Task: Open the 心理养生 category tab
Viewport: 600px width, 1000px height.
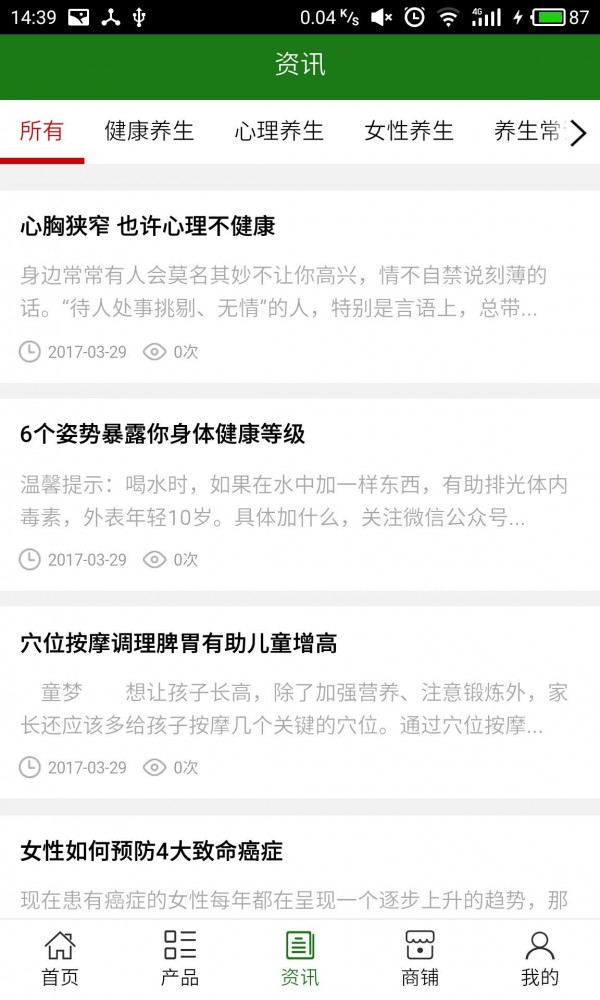Action: pos(279,131)
